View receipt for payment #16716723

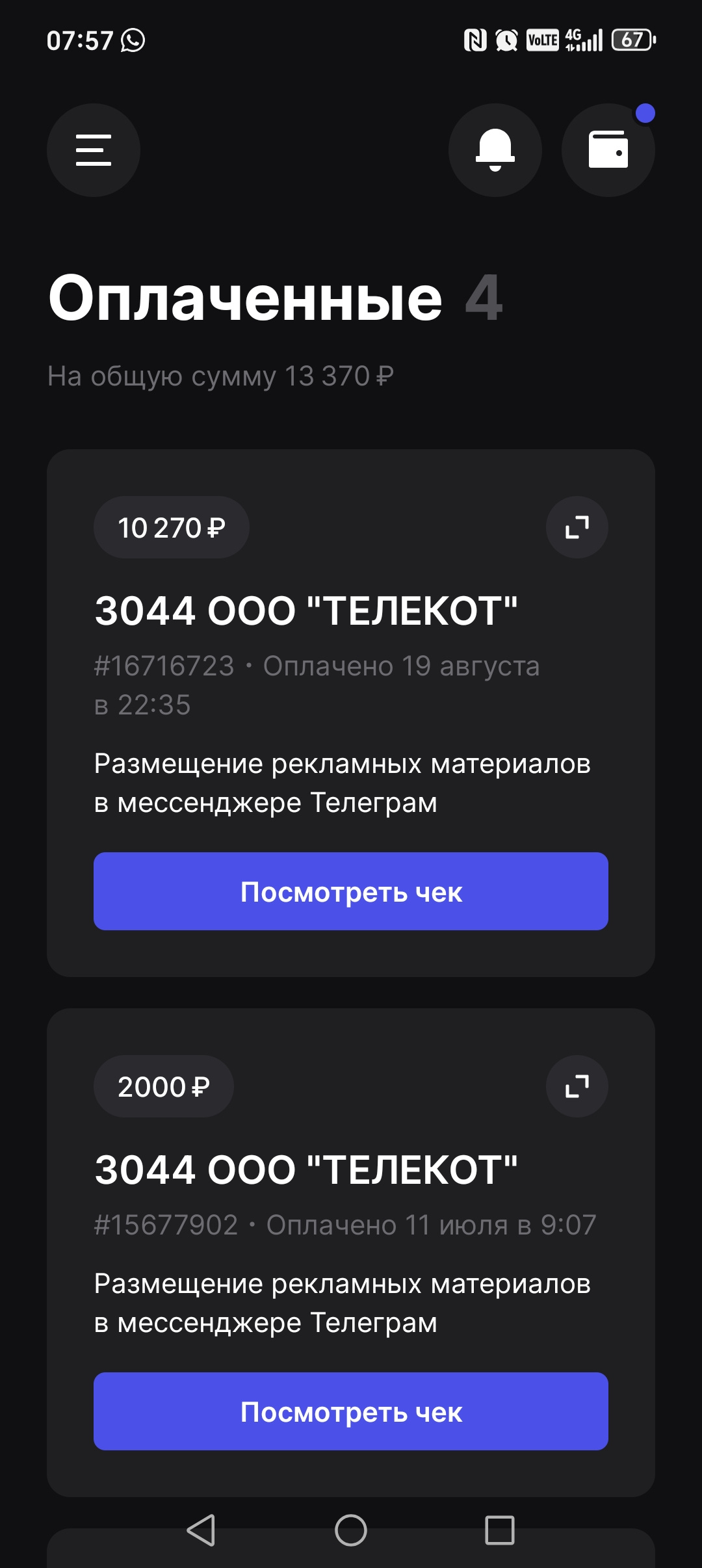[351, 891]
